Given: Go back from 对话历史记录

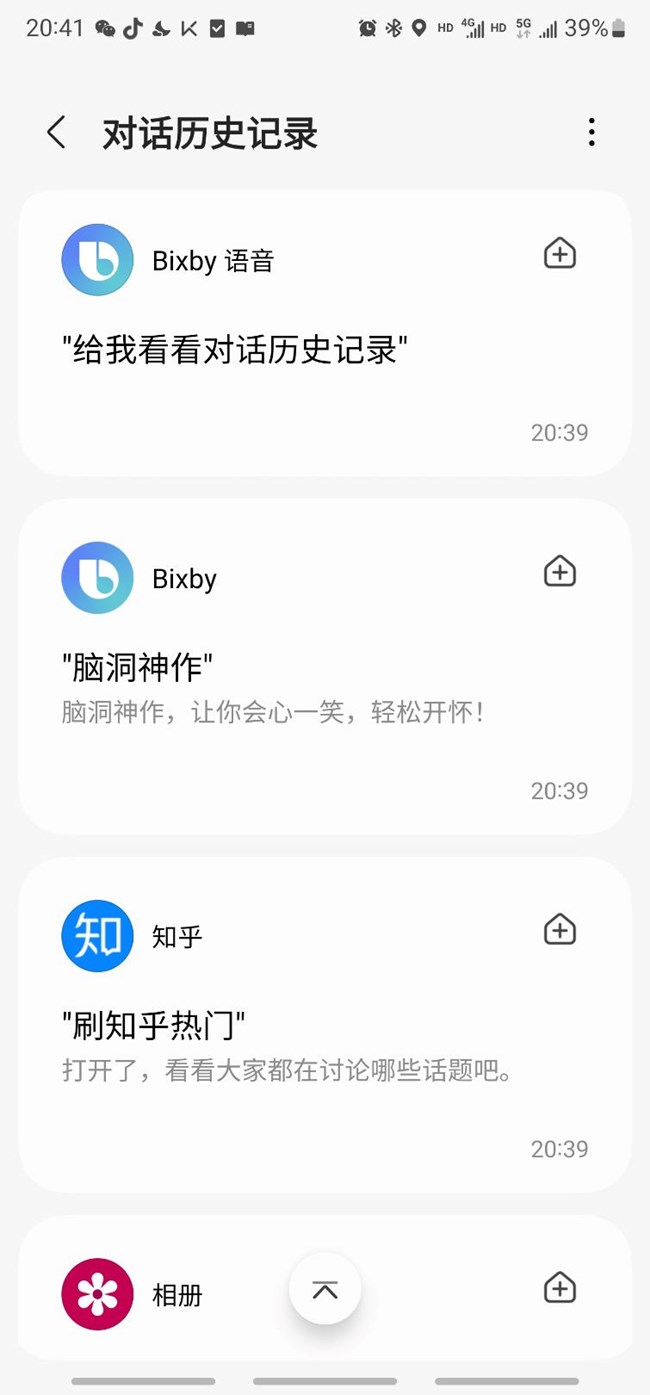Looking at the screenshot, I should point(56,133).
